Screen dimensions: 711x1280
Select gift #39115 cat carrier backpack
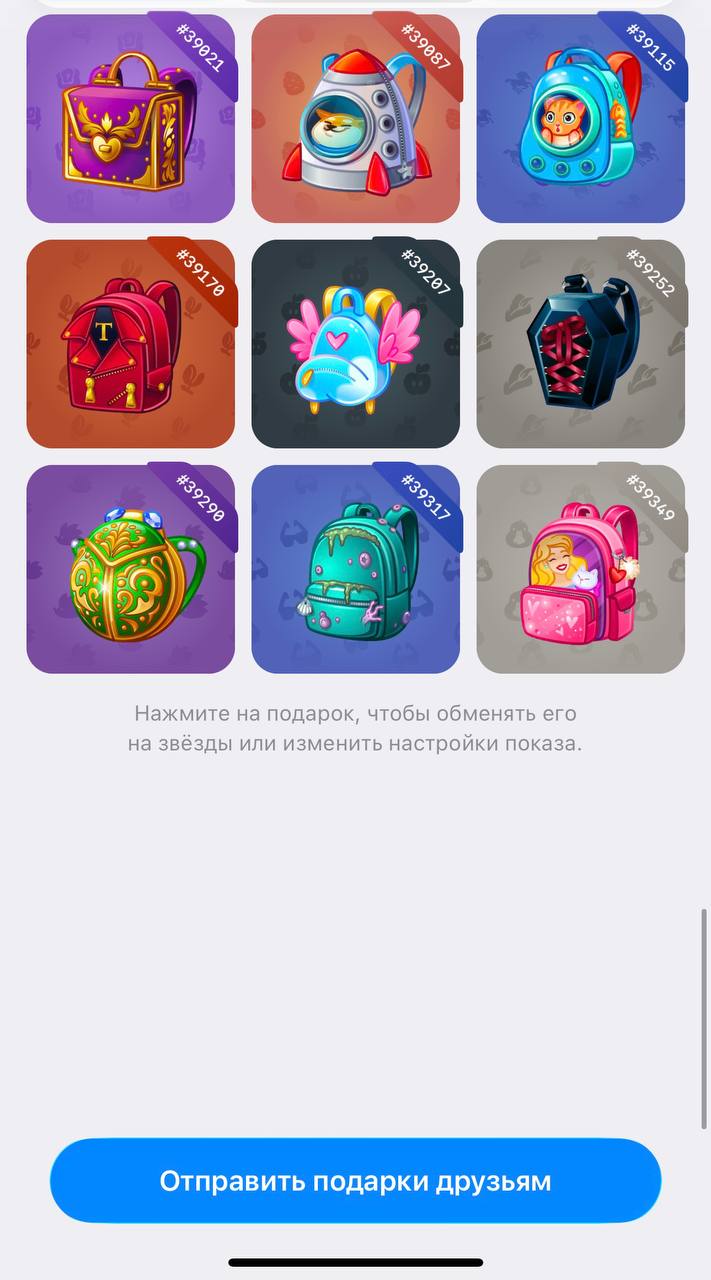(x=580, y=118)
